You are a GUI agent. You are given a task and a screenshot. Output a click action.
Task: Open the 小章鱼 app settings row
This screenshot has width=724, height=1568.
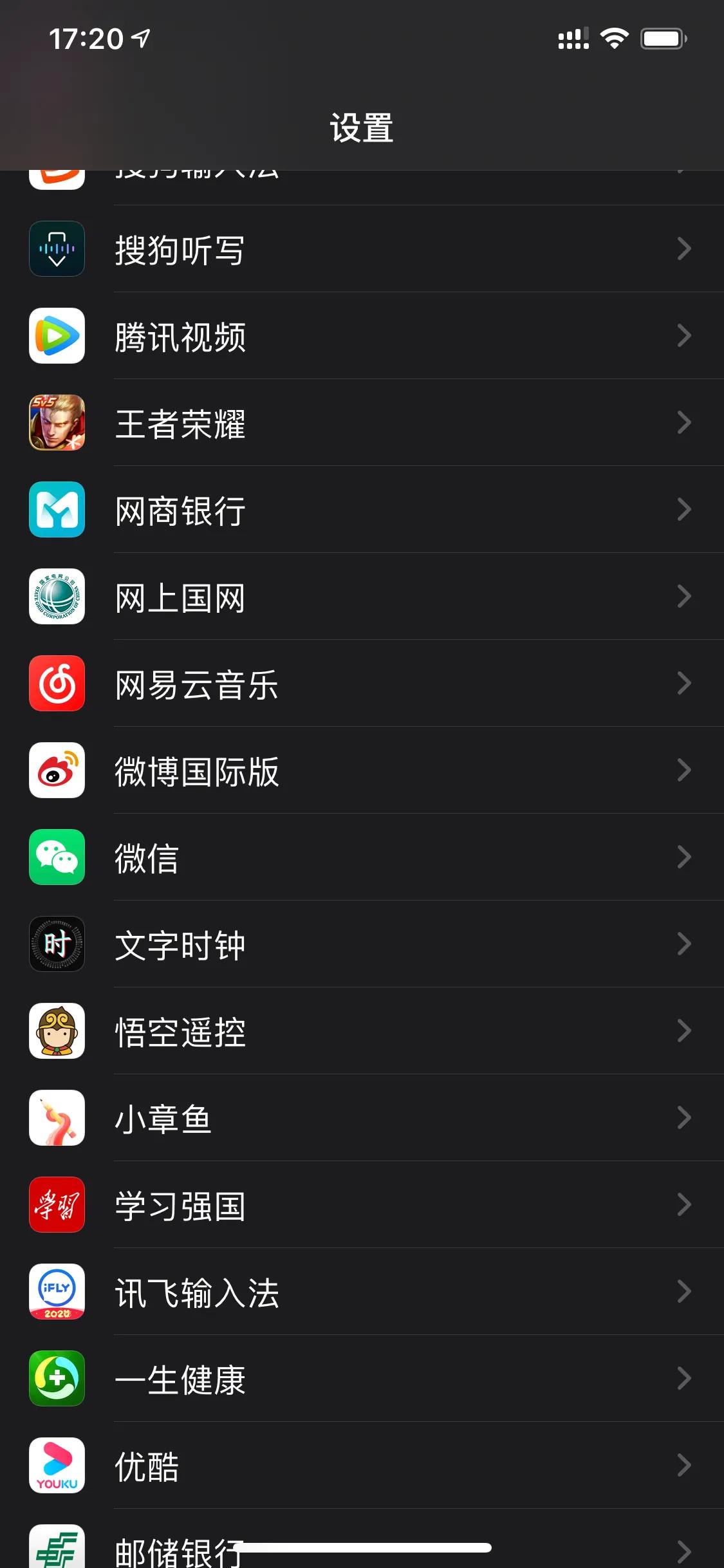[x=362, y=1119]
